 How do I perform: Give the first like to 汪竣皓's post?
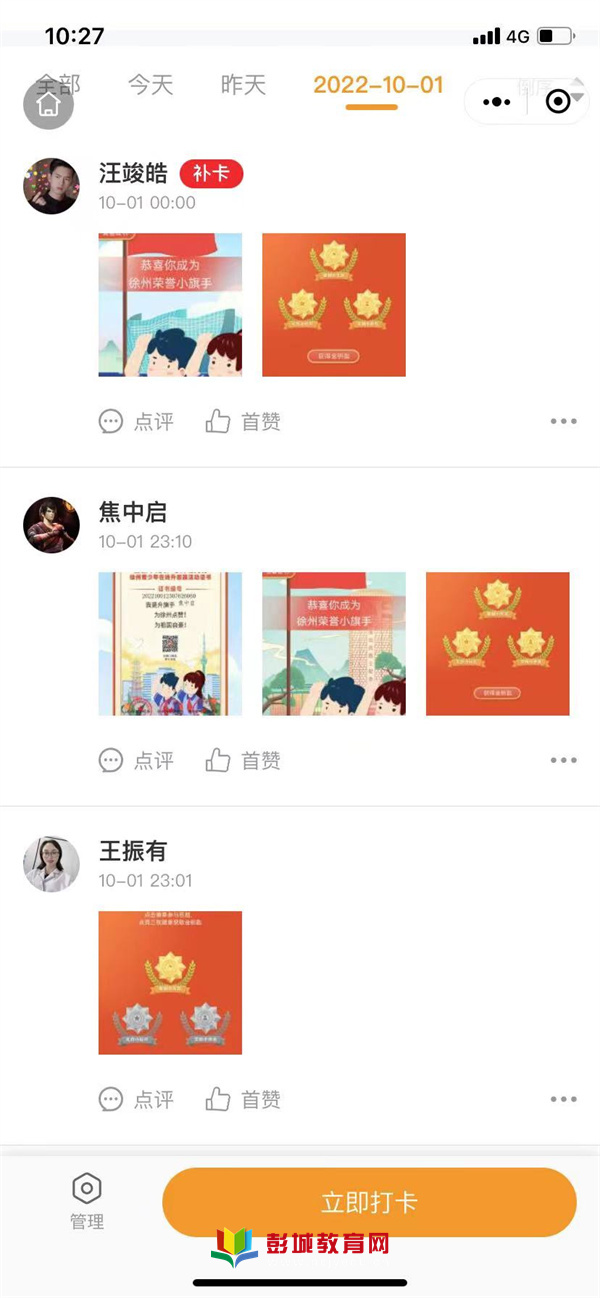point(243,422)
